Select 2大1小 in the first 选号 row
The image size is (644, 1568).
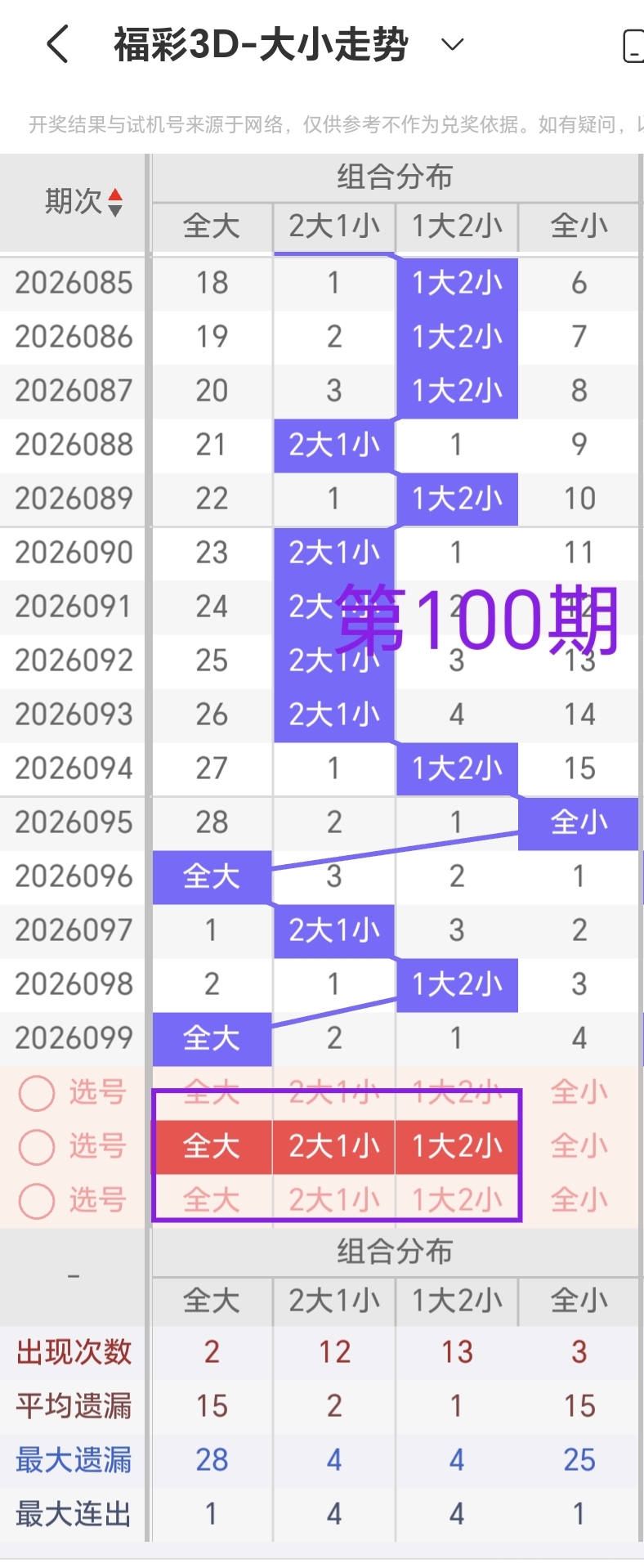coord(333,1092)
